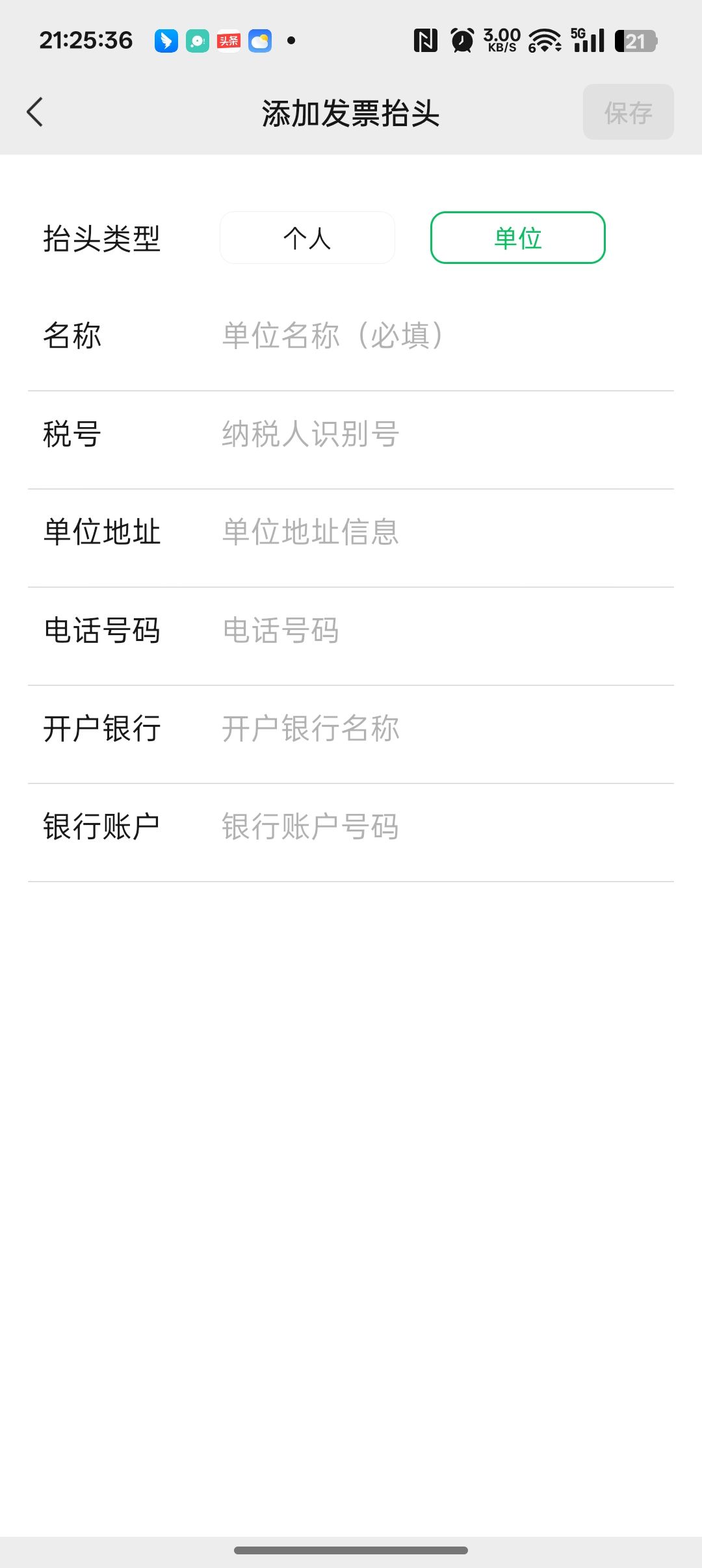Choose 单位 as the header type
702x1568 pixels.
[x=517, y=238]
